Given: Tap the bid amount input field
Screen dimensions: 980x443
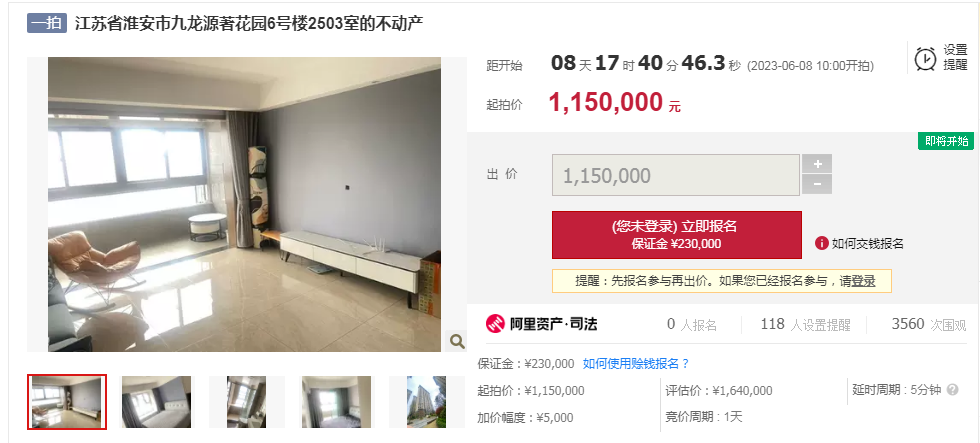Looking at the screenshot, I should coord(675,175).
